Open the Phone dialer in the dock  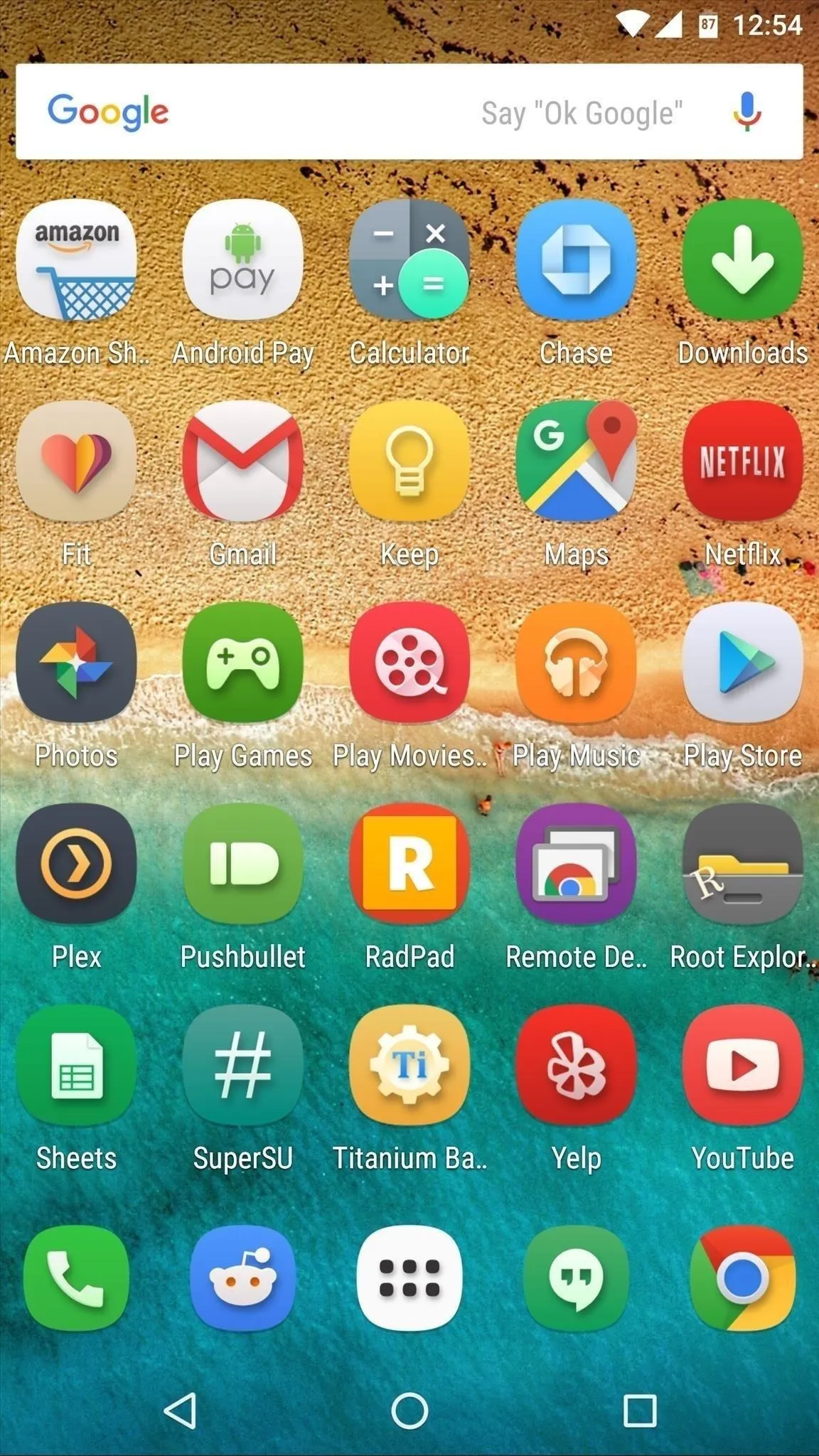(x=76, y=1278)
